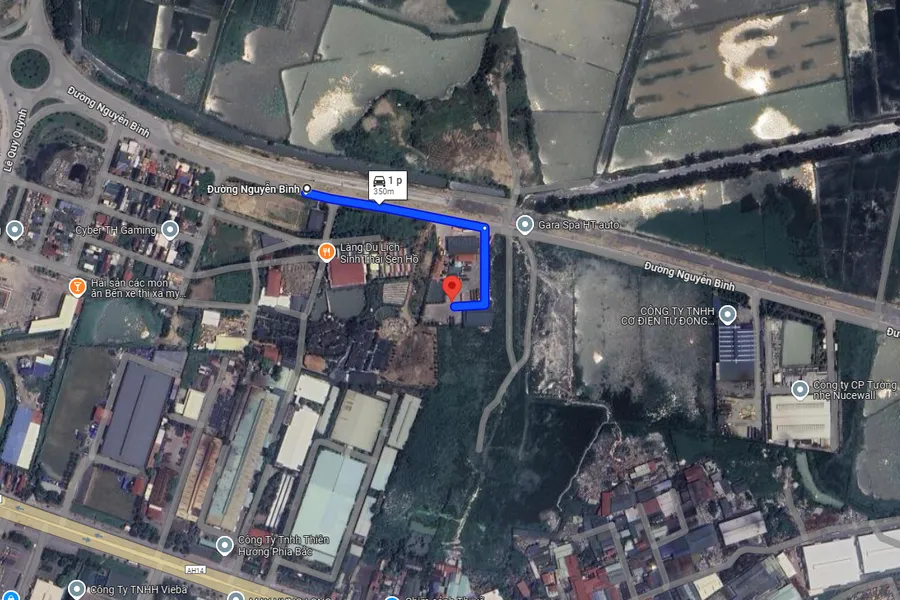Tap the 1 p 350m route label

pos(383,184)
